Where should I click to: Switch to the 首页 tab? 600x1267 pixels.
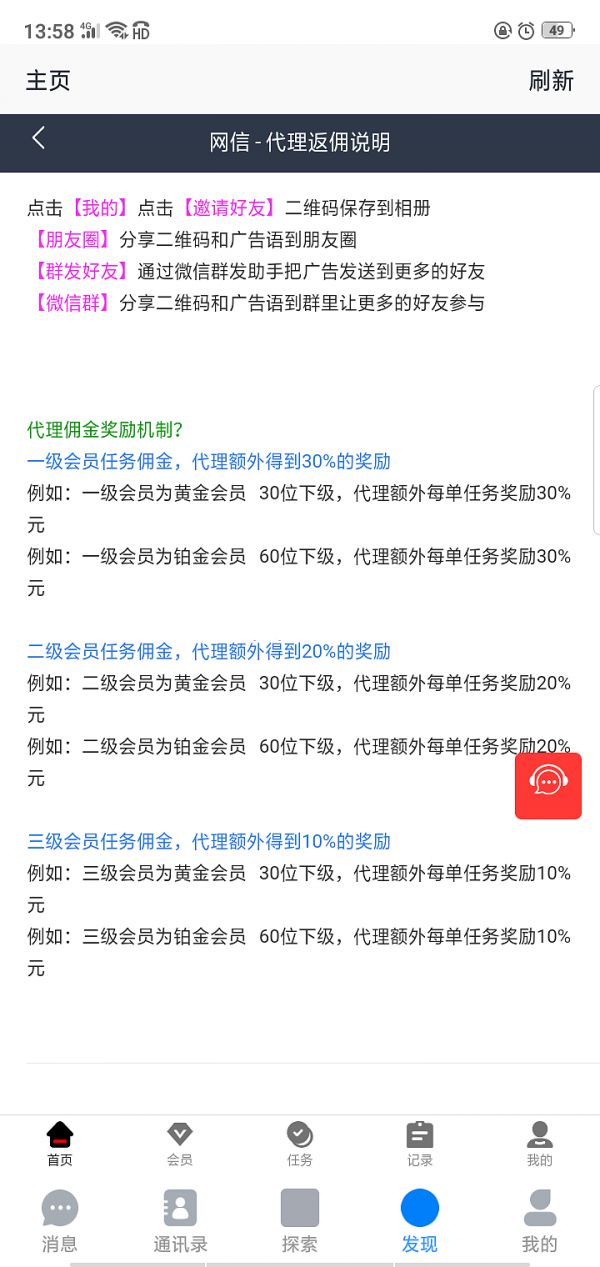click(x=60, y=1145)
